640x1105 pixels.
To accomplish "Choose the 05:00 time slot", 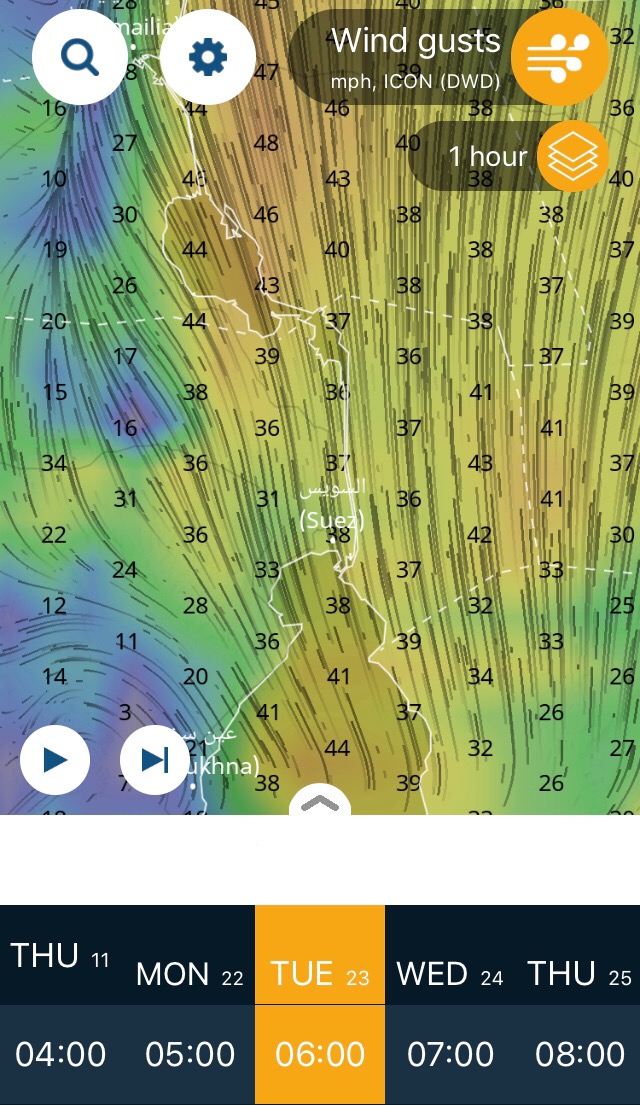I will [190, 1054].
